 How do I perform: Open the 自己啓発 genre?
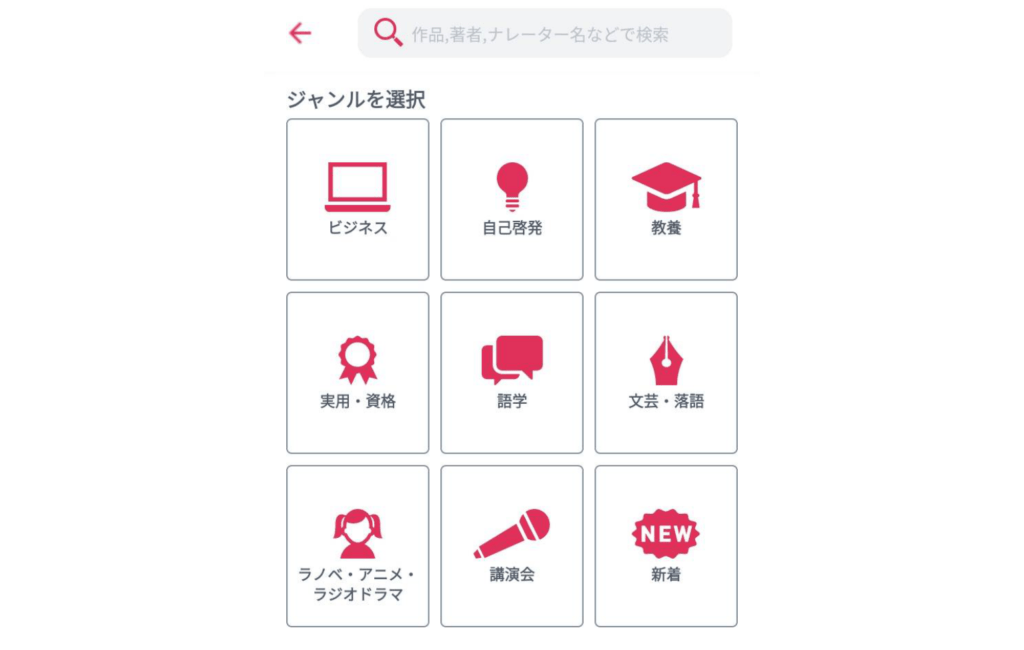(x=512, y=200)
